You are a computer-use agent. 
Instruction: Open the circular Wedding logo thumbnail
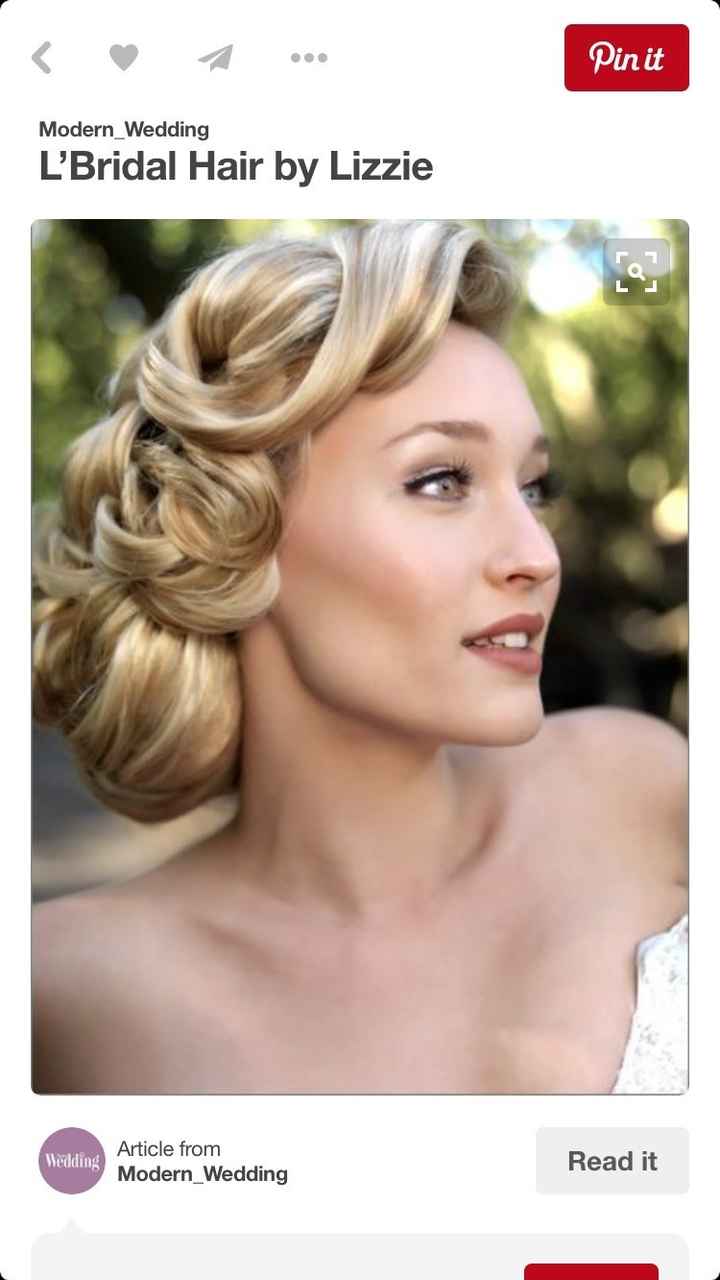(70, 1161)
